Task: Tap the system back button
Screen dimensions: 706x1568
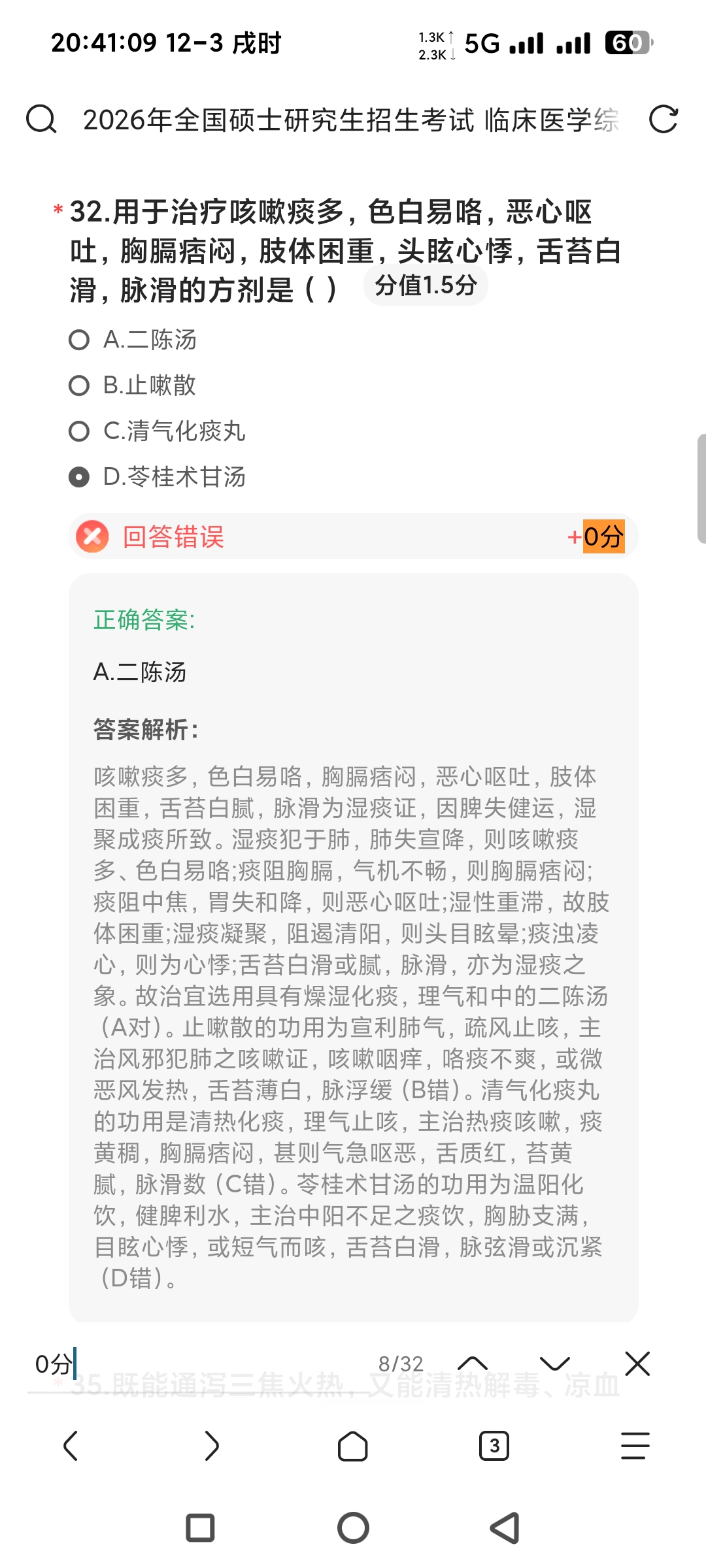Action: (505, 1528)
